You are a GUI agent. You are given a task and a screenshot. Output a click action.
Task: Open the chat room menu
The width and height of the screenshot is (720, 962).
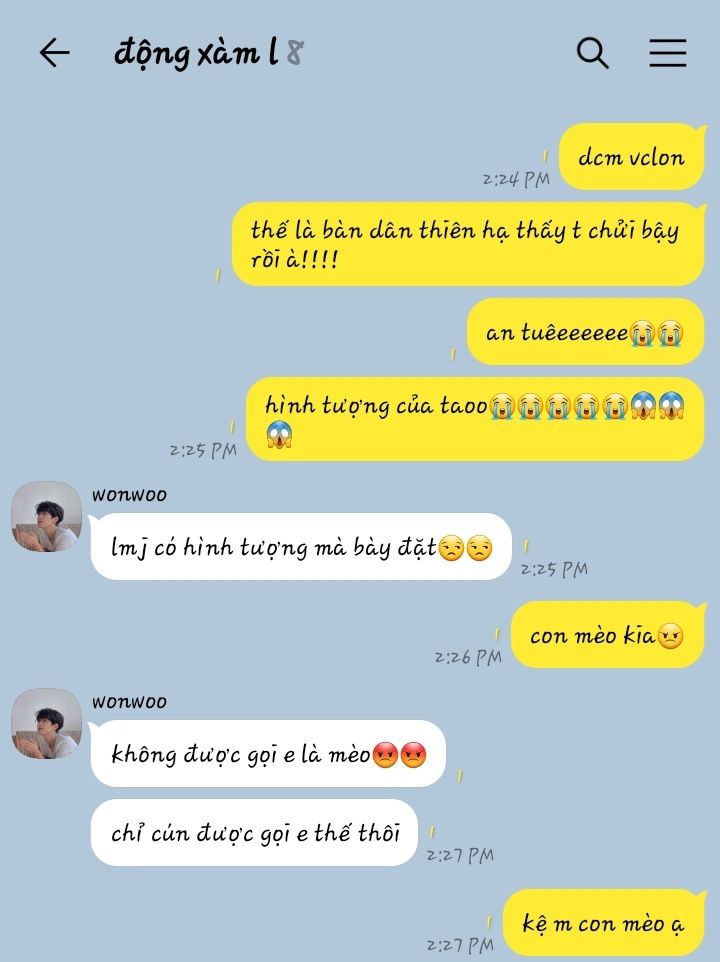click(667, 53)
